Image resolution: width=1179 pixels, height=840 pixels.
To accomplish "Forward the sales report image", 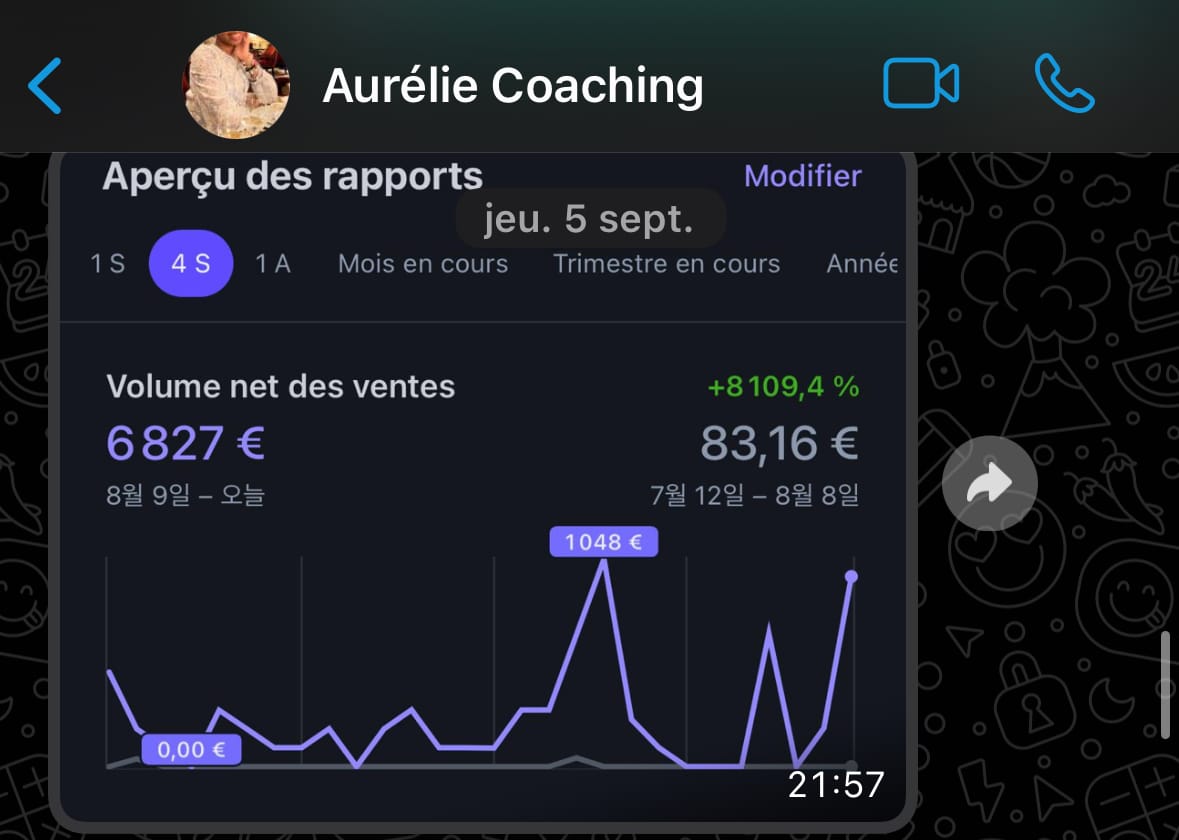I will pos(989,485).
